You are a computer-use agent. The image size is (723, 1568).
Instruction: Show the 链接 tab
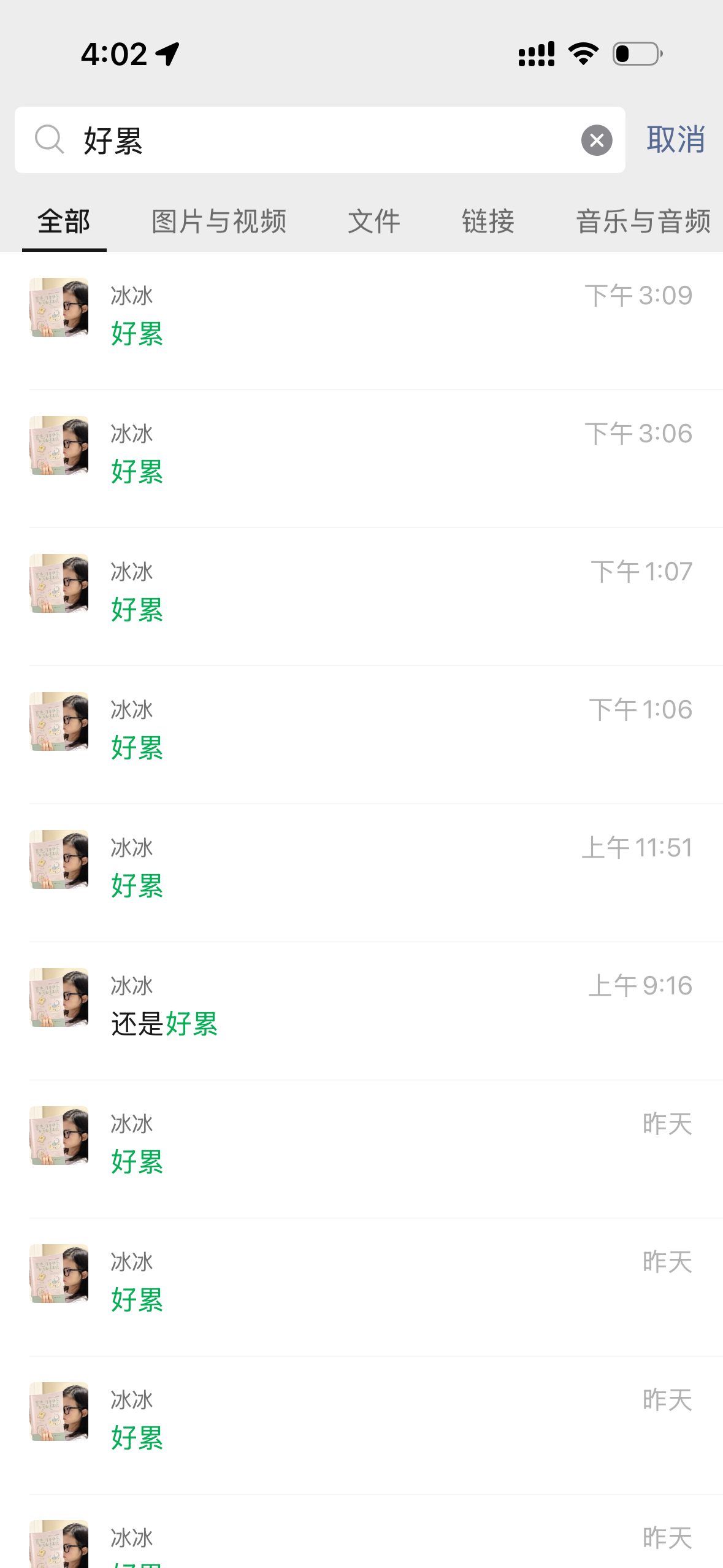[x=488, y=221]
